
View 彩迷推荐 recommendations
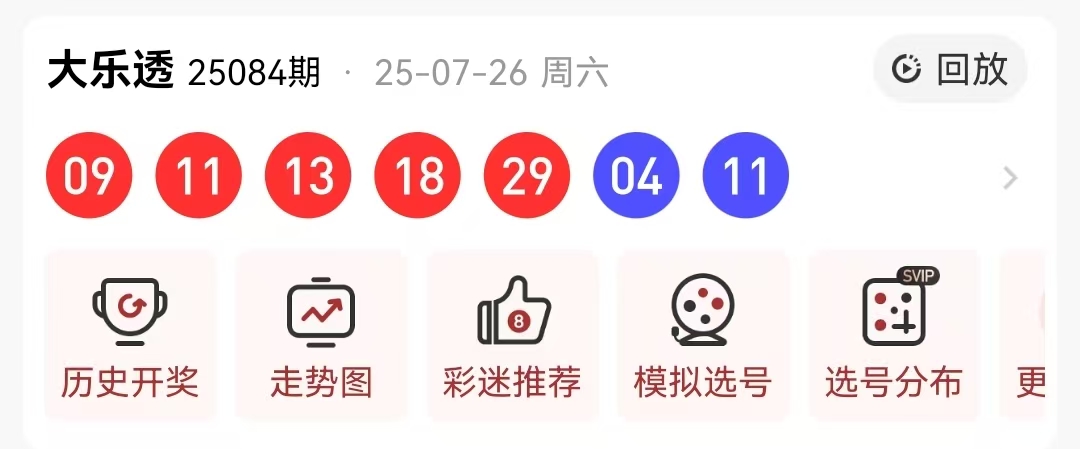pos(512,336)
